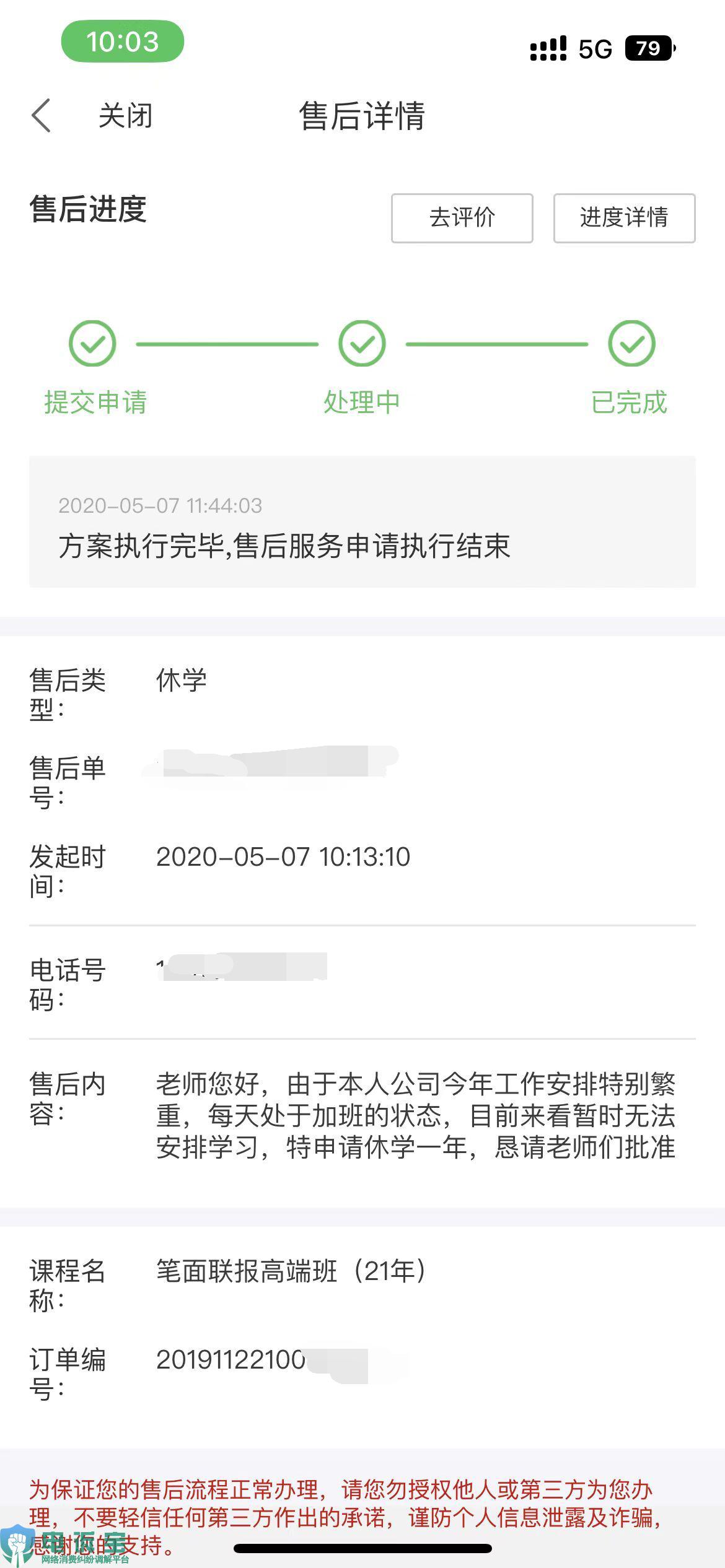The width and height of the screenshot is (725, 1568).
Task: Tap the 去评价 button
Action: tap(462, 218)
